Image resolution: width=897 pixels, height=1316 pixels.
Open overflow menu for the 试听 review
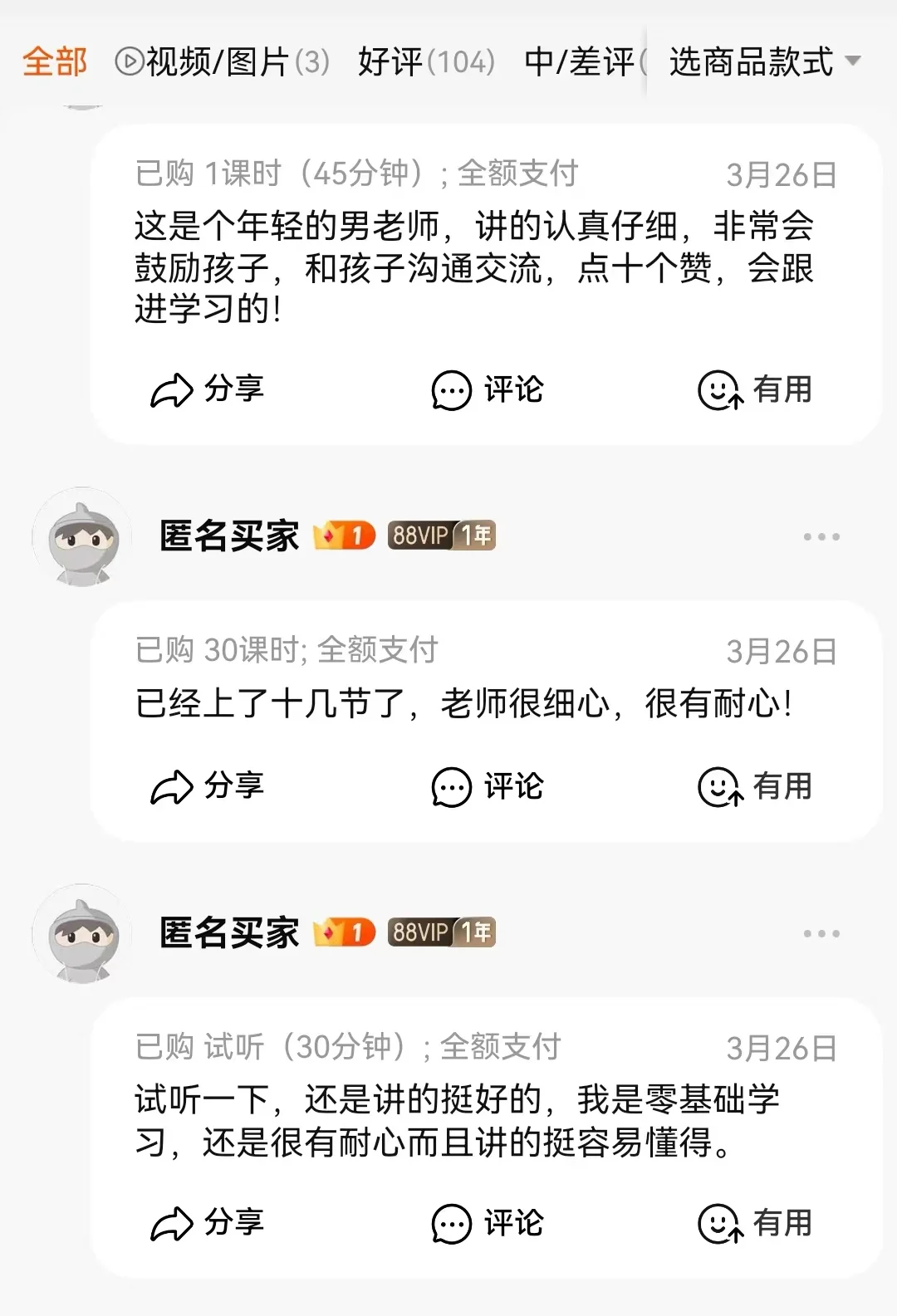point(821,934)
